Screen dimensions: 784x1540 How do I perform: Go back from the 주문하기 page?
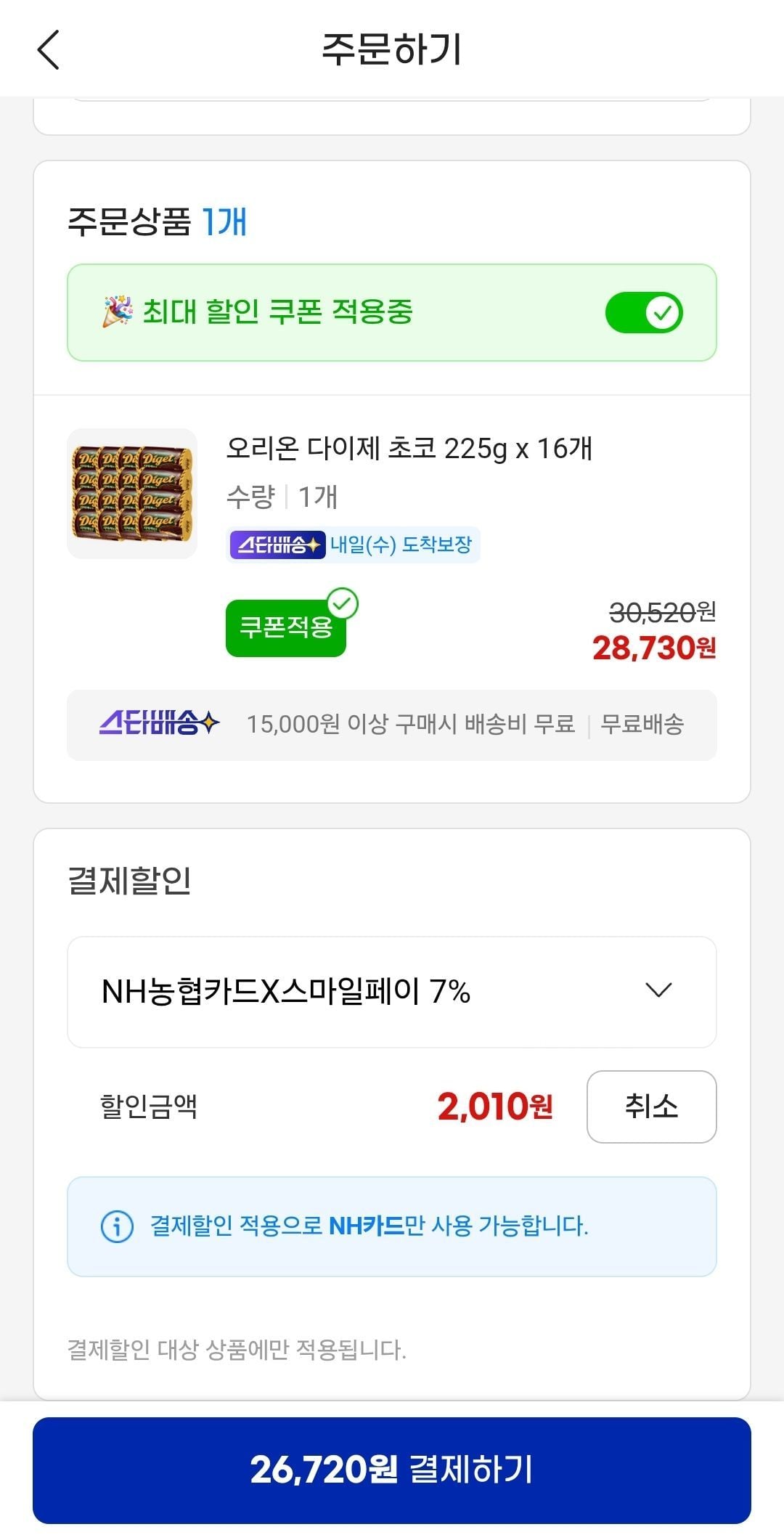pyautogui.click(x=49, y=50)
